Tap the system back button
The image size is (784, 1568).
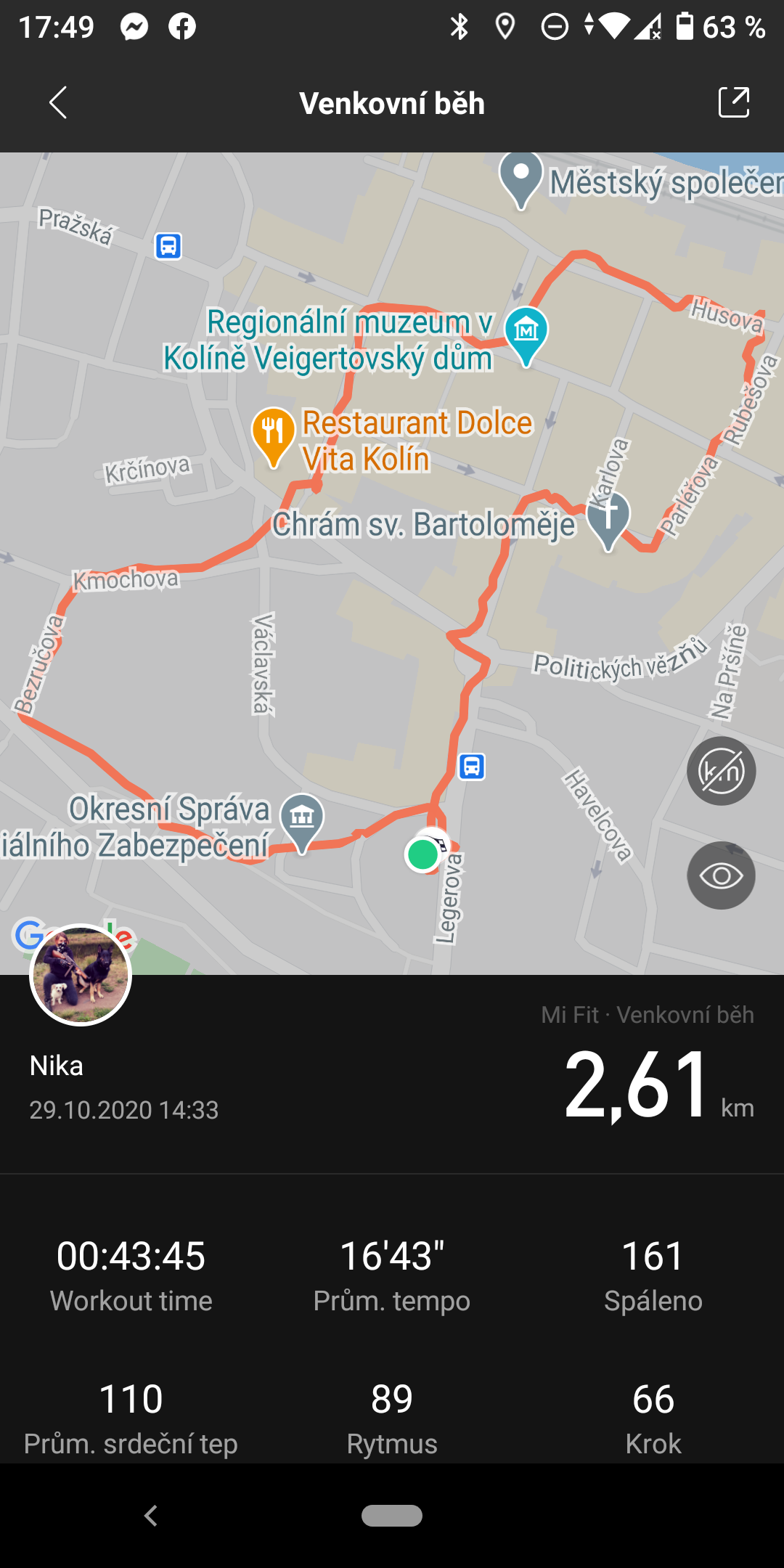click(151, 1516)
